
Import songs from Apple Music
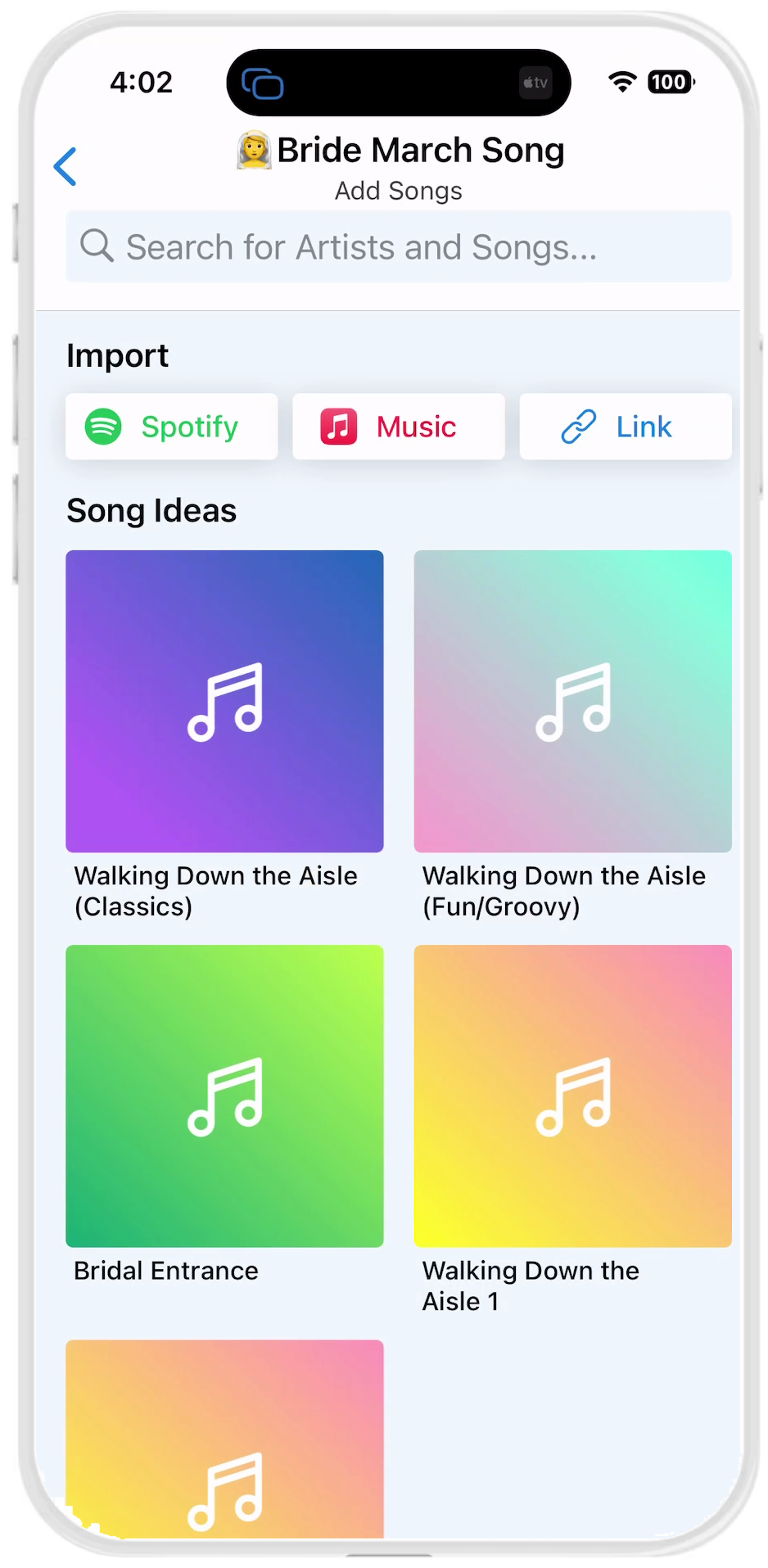[x=399, y=427]
